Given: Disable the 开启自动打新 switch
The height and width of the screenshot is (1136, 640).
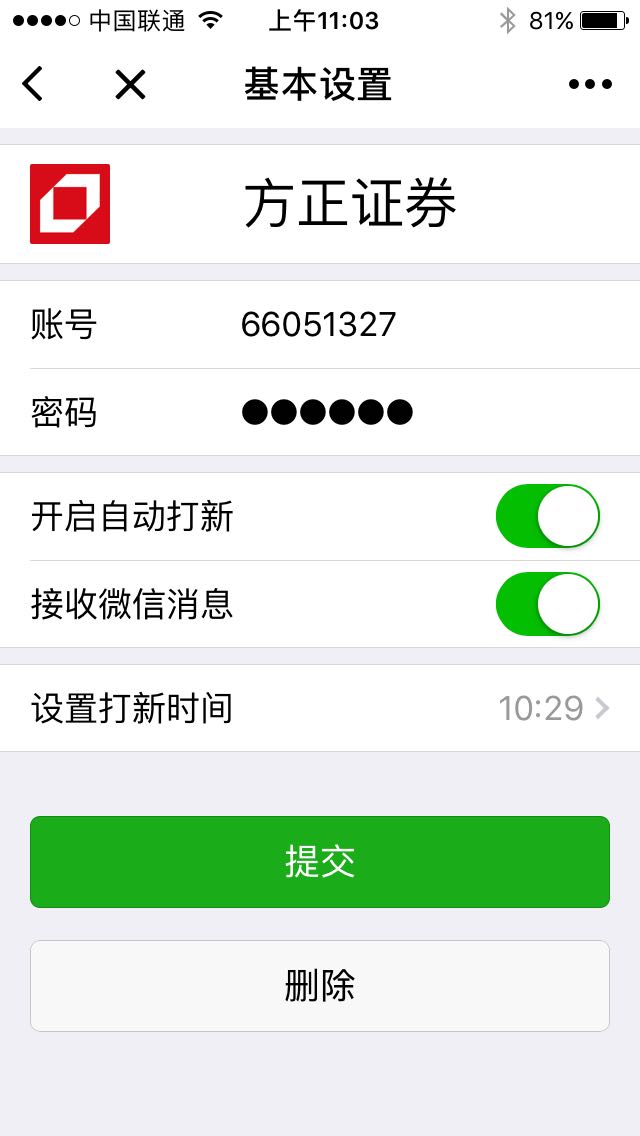Looking at the screenshot, I should click(548, 517).
